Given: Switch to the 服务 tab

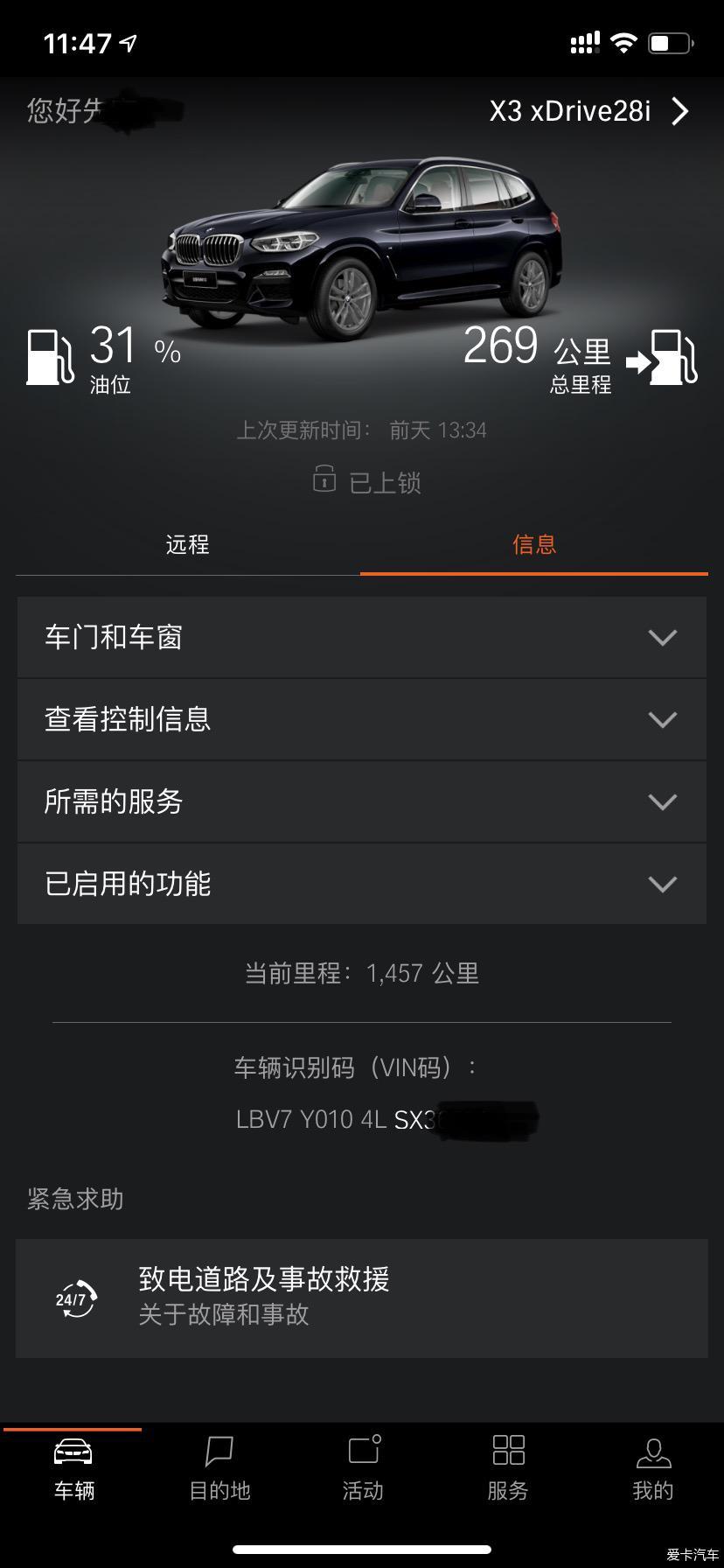Looking at the screenshot, I should (x=508, y=1469).
